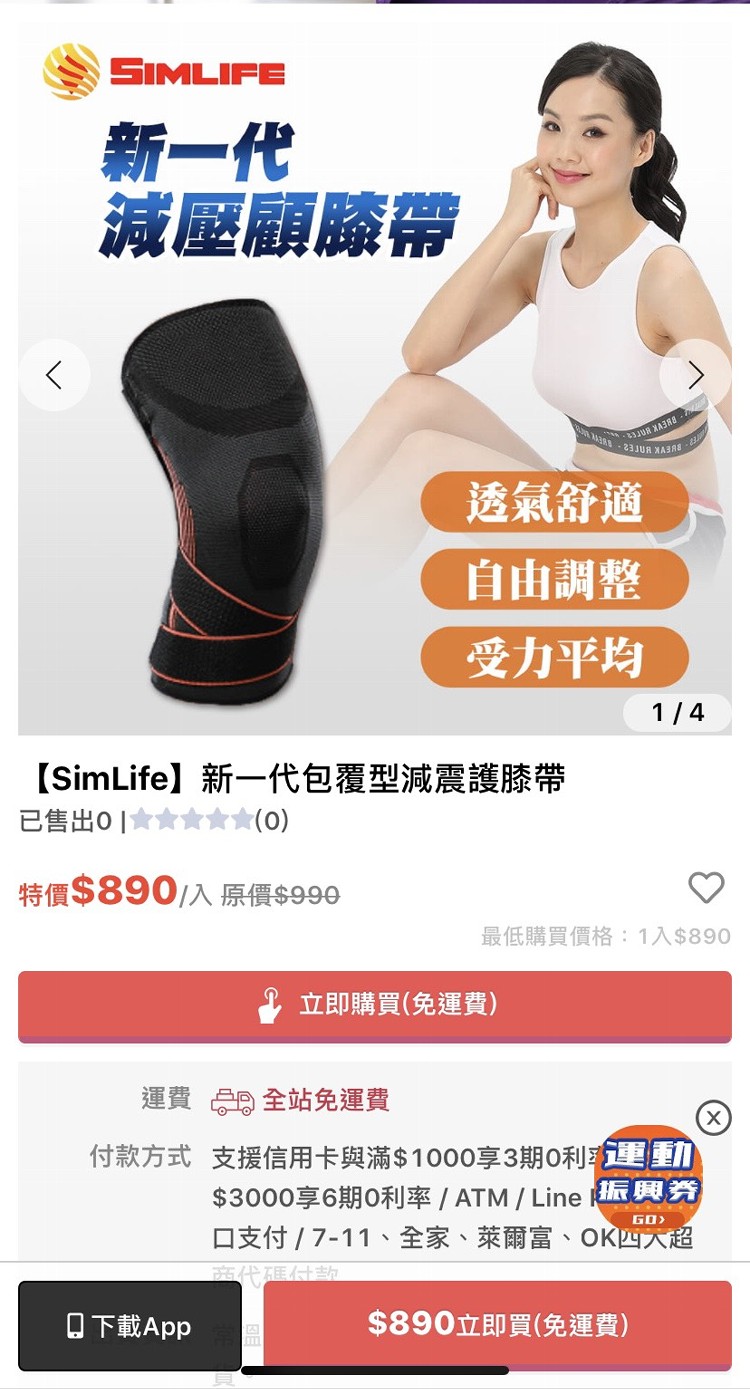Dismiss the 運動振興券 floating banner

(713, 1117)
